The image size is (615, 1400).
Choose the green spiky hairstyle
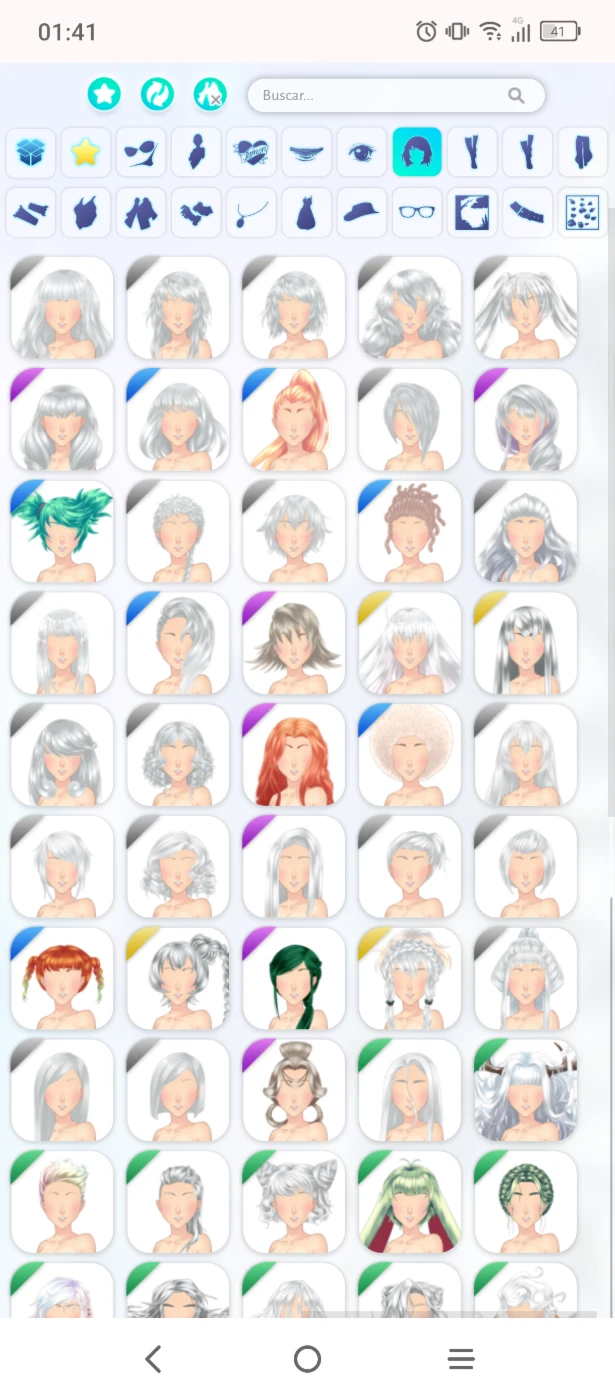coord(62,531)
